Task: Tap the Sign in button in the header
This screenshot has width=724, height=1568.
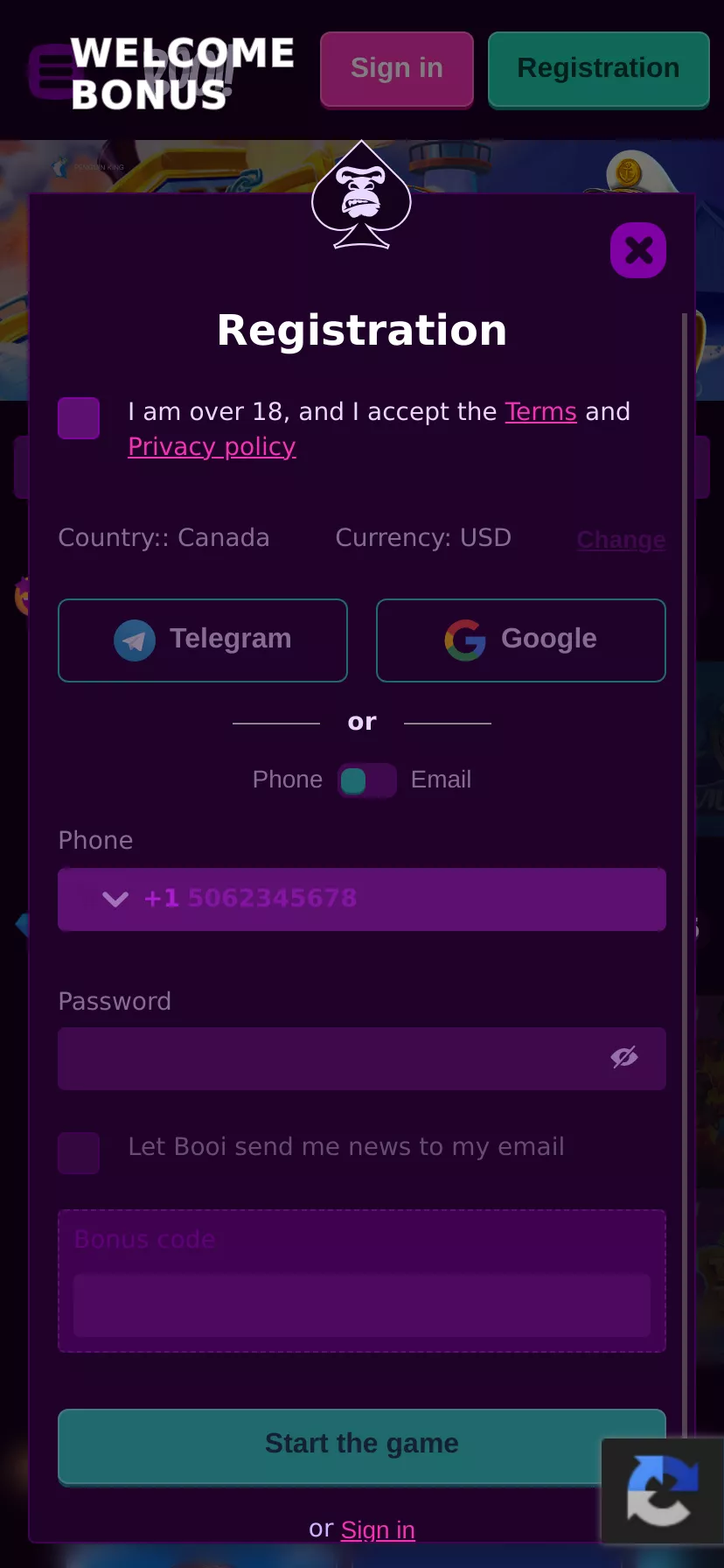Action: point(397,68)
